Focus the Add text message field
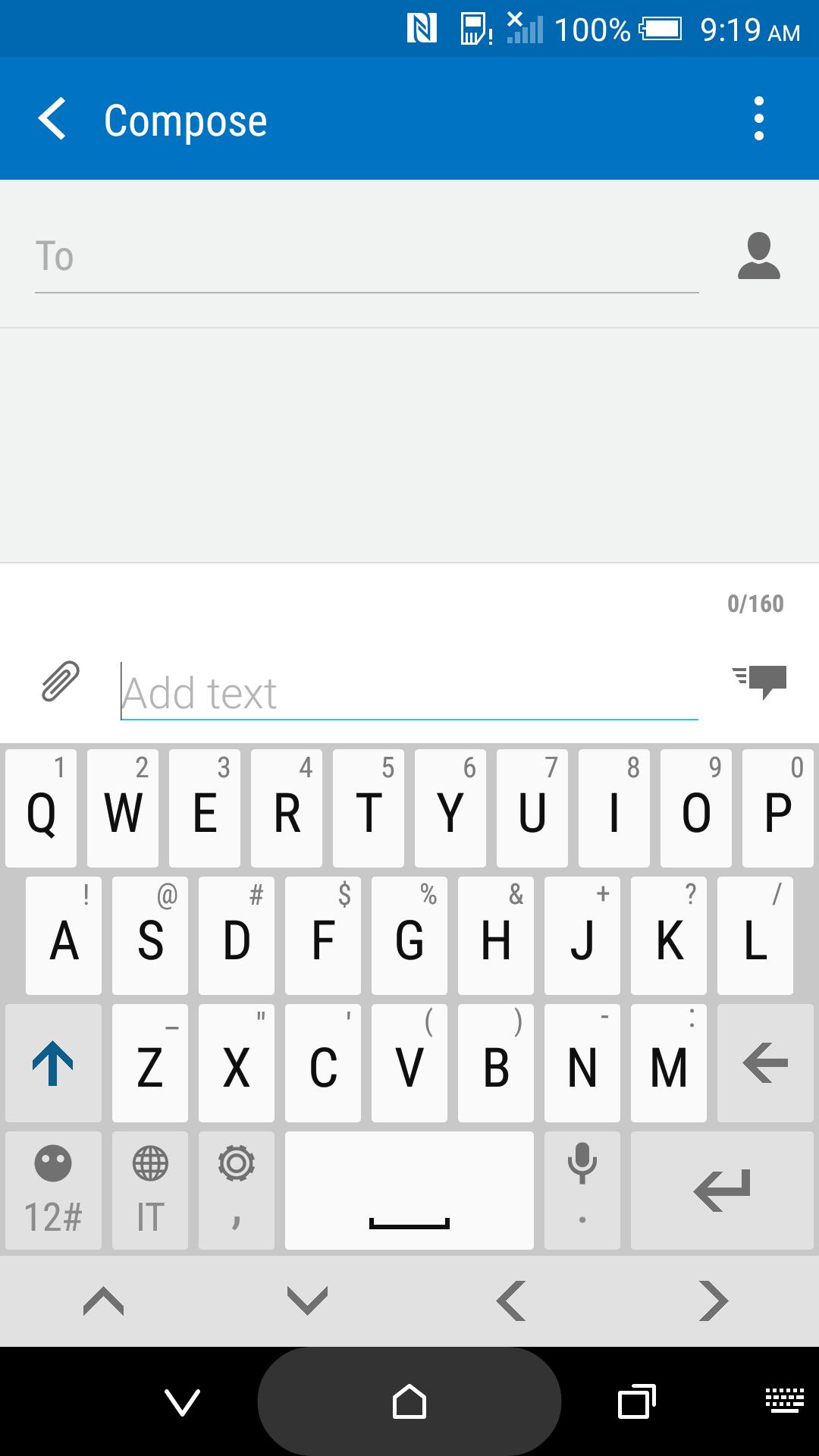This screenshot has width=819, height=1456. (409, 692)
